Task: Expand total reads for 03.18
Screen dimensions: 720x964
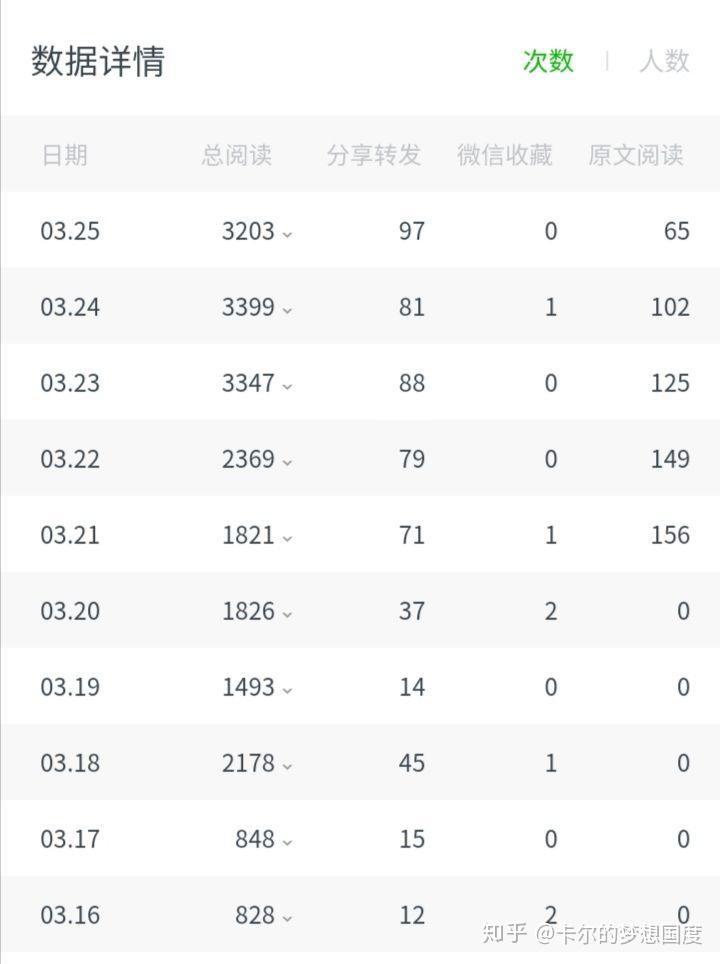Action: [x=287, y=766]
